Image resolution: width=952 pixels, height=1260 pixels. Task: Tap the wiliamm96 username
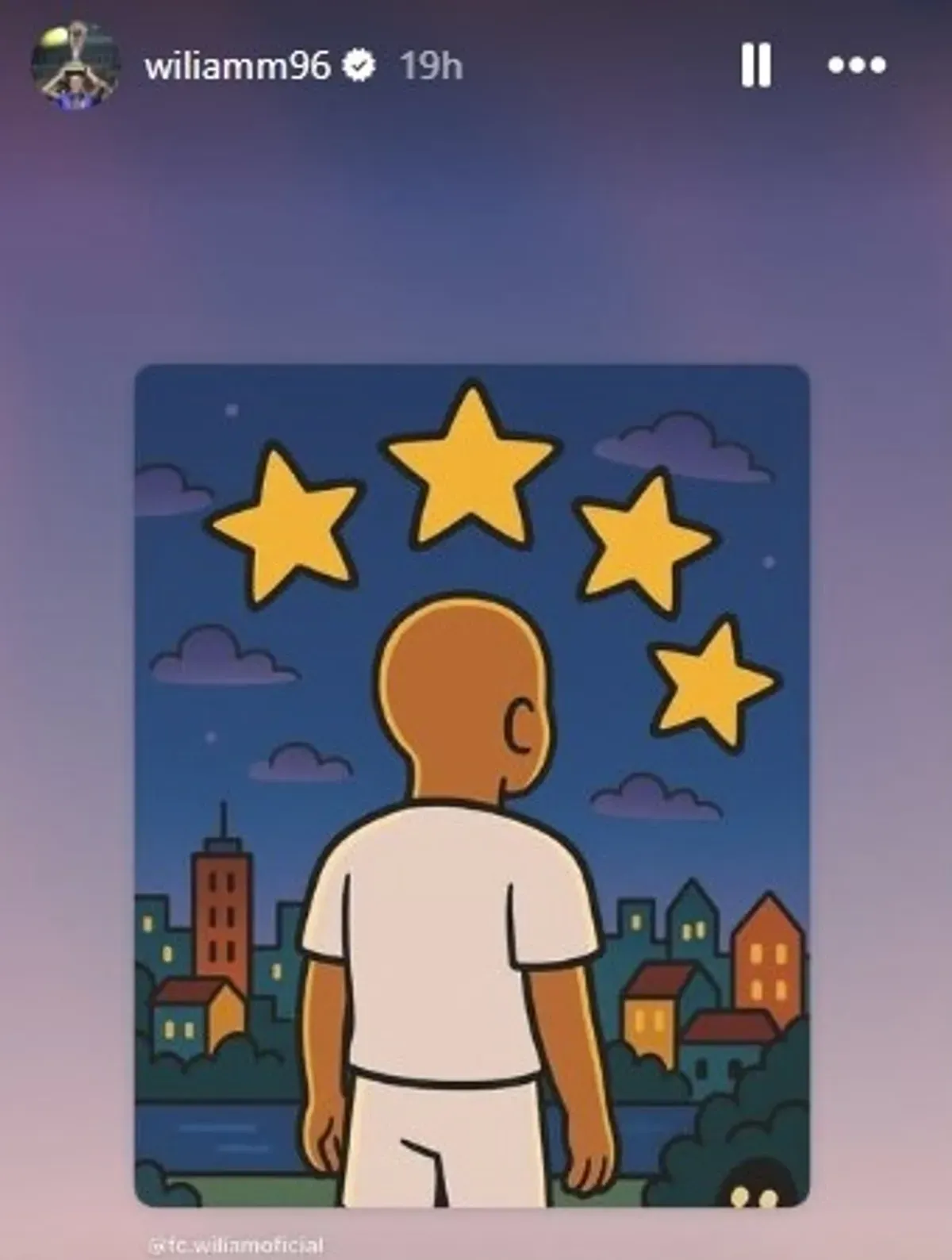click(x=236, y=65)
